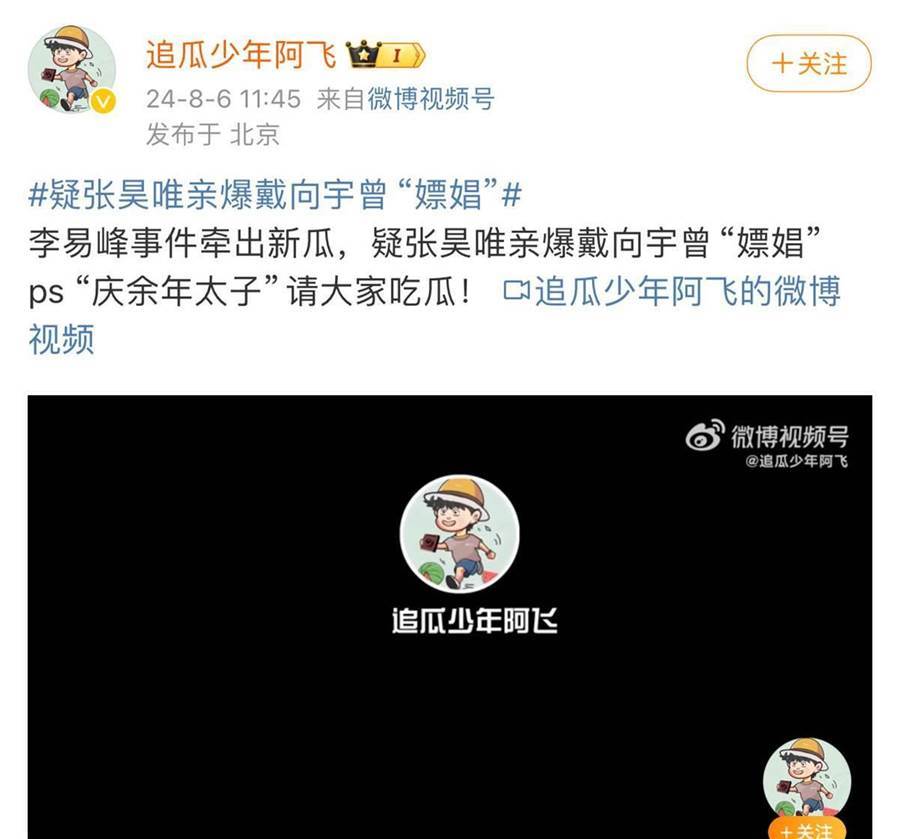This screenshot has width=900, height=839.
Task: Open the 追瓜少年阿飞的微博视频 link
Action: tap(673, 292)
